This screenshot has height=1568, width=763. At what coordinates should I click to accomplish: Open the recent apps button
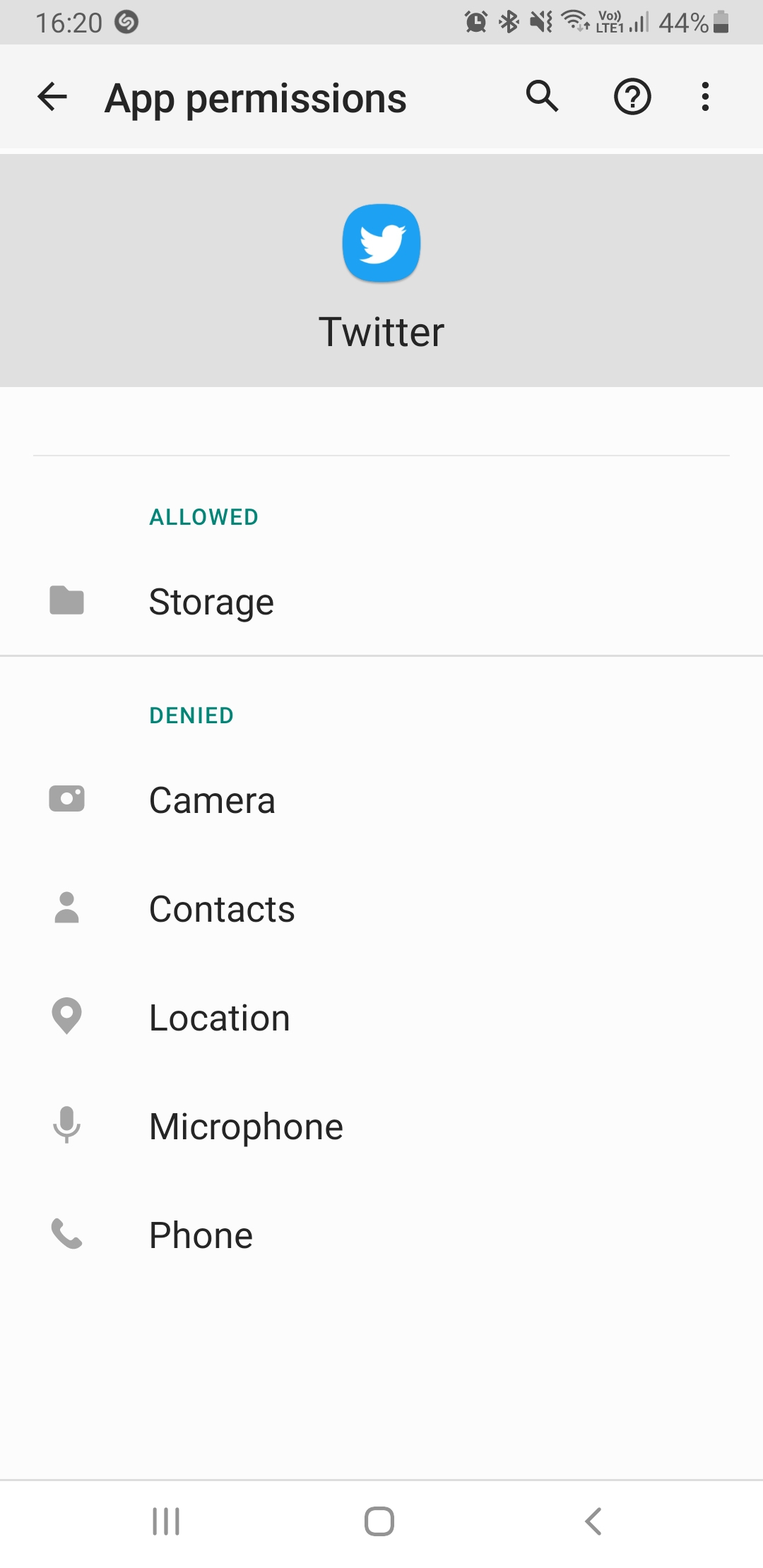pos(166,1521)
